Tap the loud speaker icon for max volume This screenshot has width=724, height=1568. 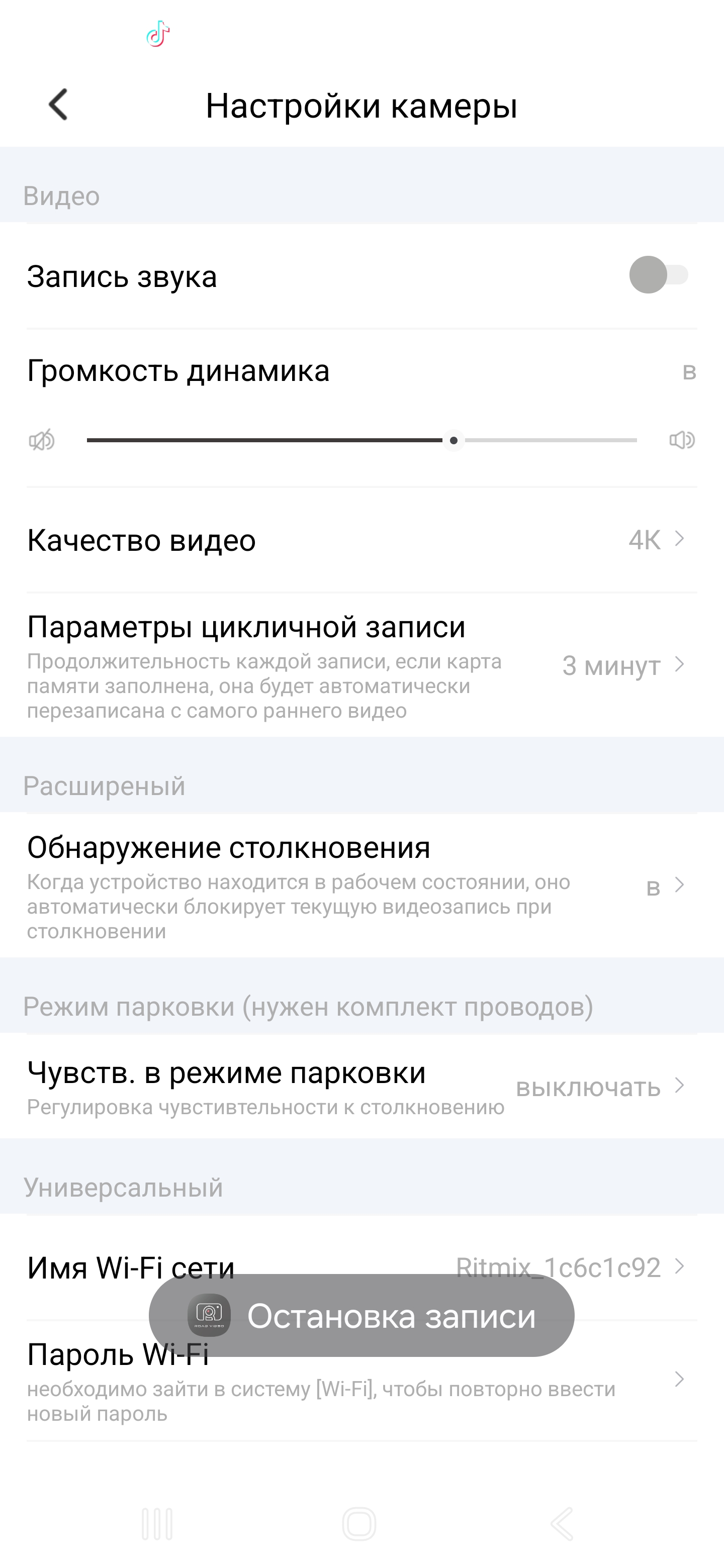681,440
